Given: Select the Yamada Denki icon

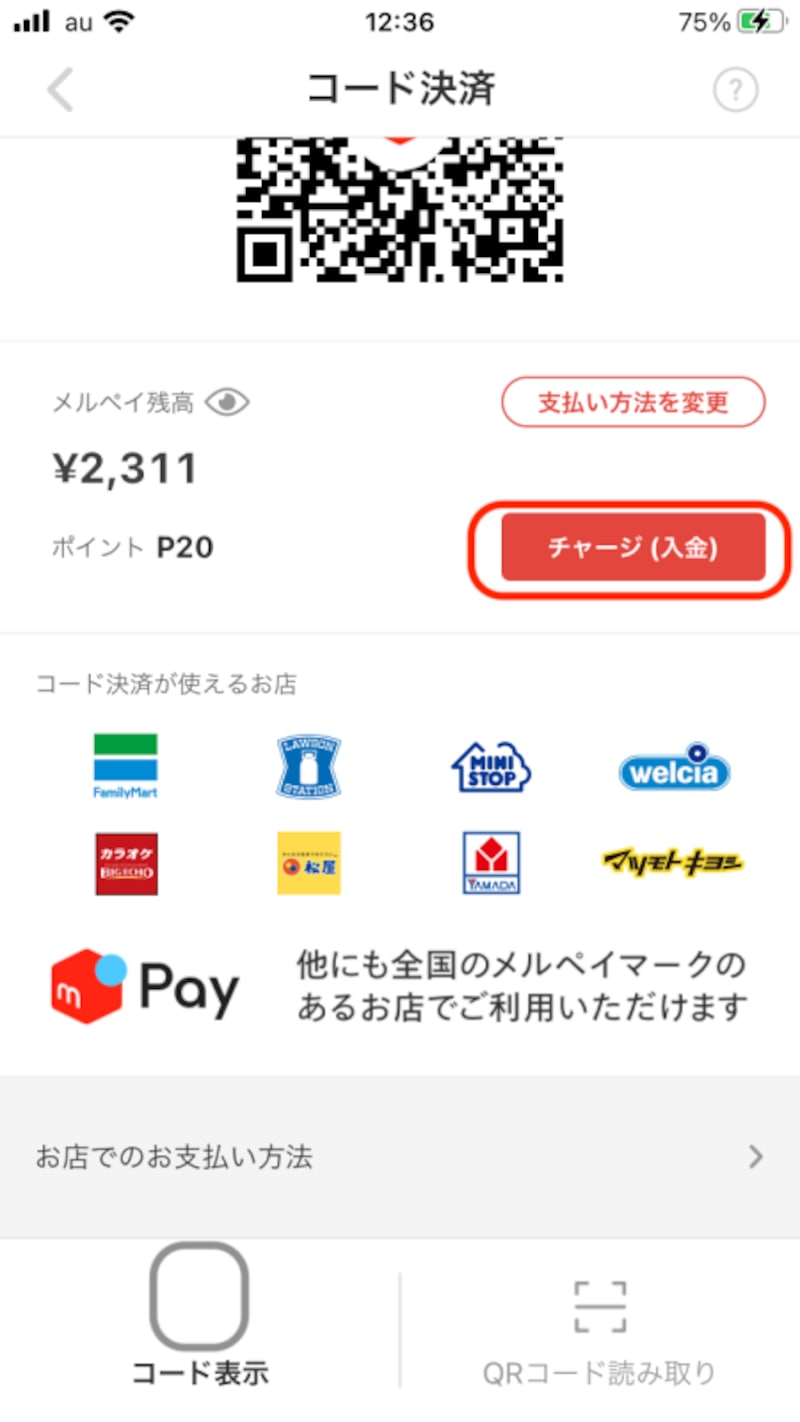Looking at the screenshot, I should (x=490, y=863).
